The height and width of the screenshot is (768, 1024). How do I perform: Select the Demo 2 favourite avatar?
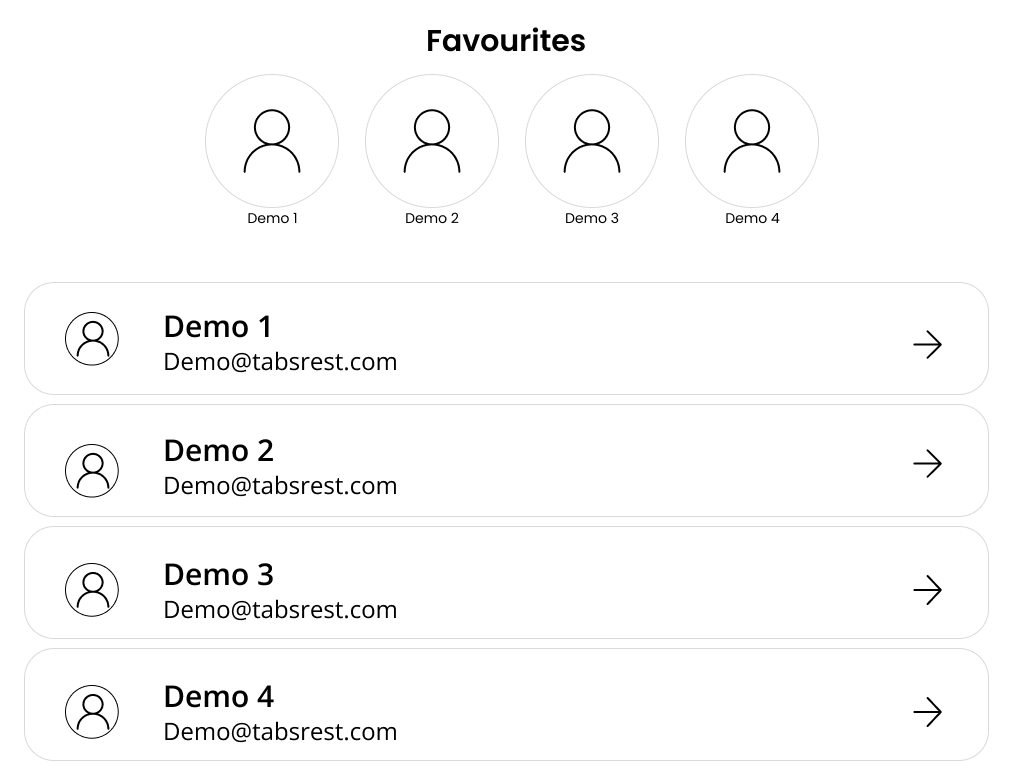click(x=432, y=141)
